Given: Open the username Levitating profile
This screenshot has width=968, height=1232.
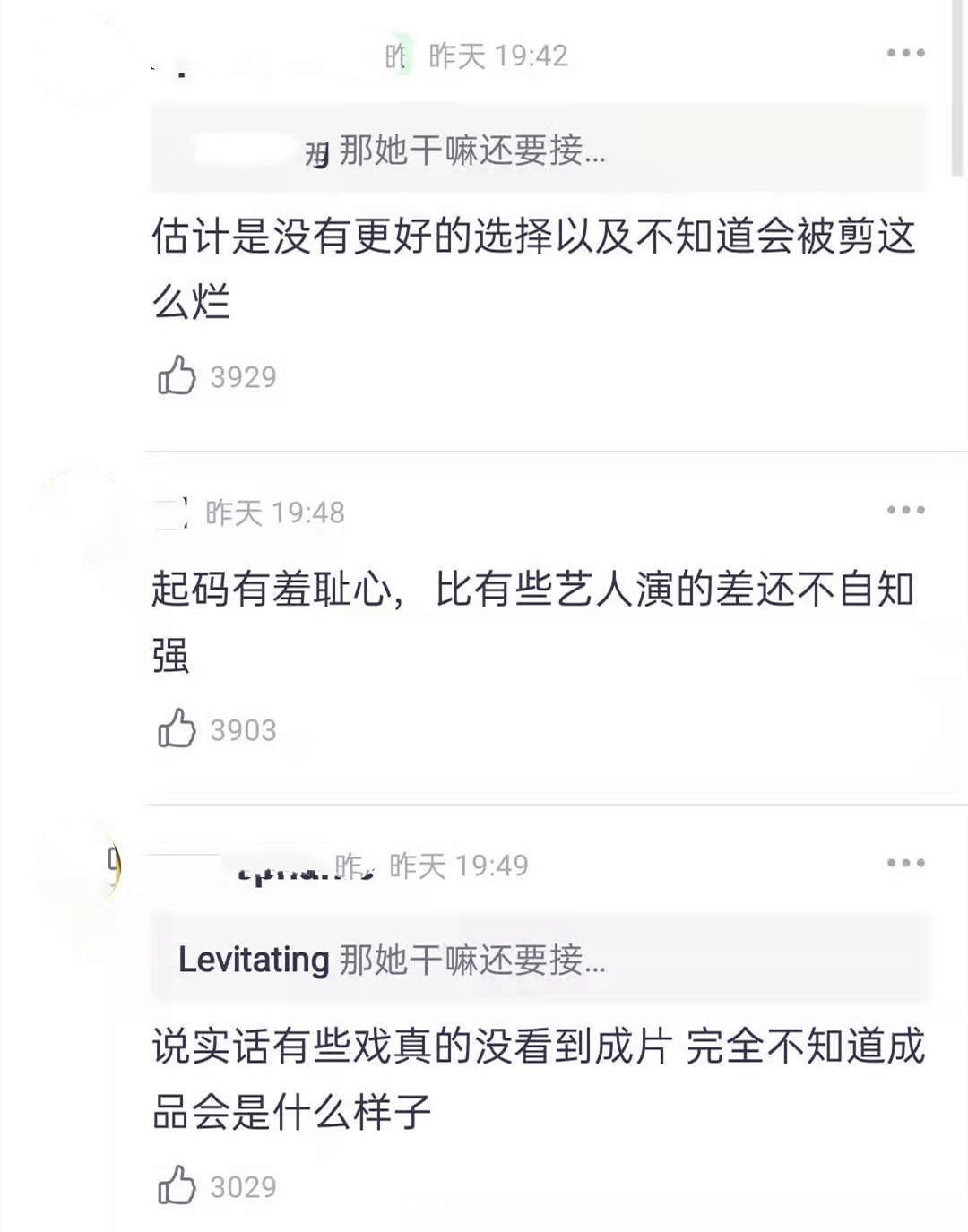Looking at the screenshot, I should click(251, 961).
